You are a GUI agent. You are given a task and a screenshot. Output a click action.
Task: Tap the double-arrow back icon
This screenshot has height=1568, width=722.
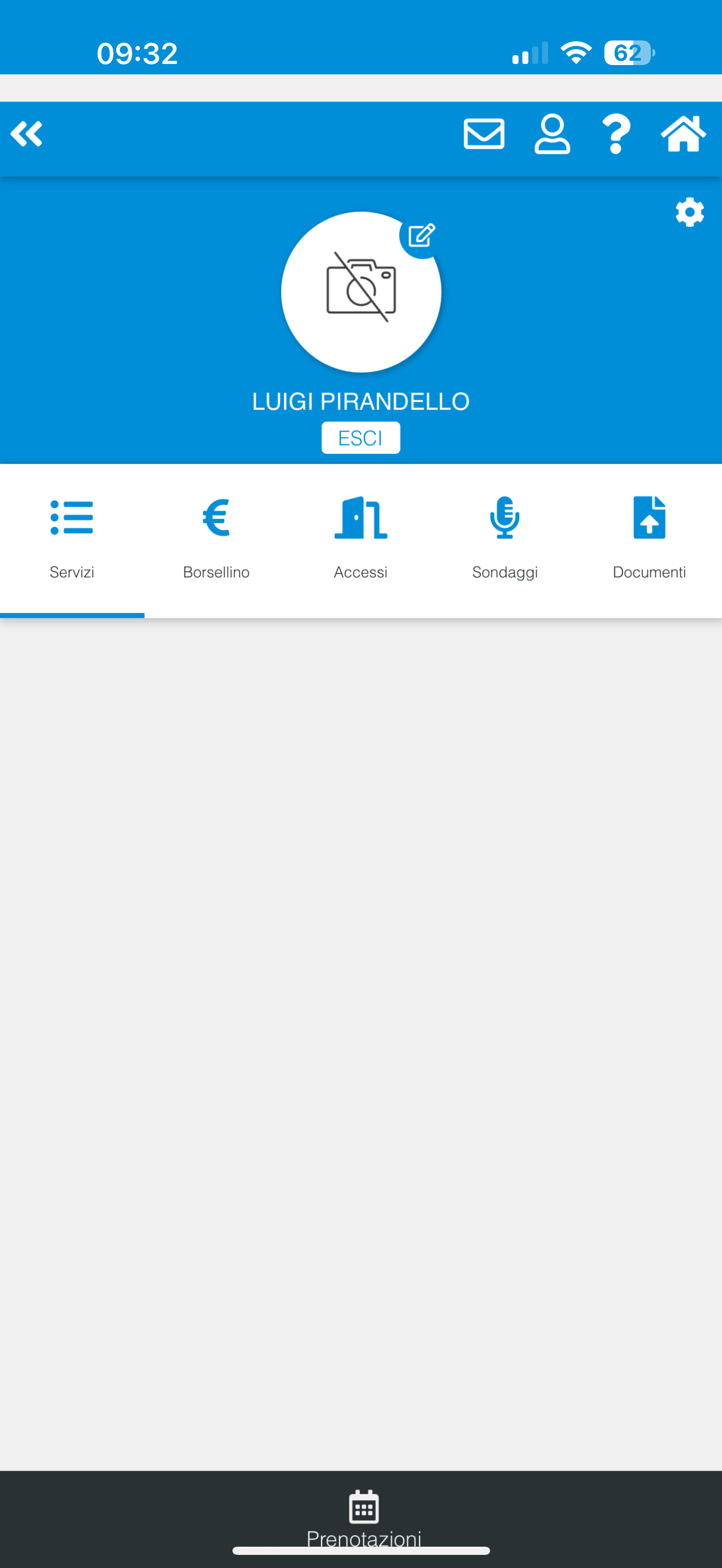(x=26, y=134)
